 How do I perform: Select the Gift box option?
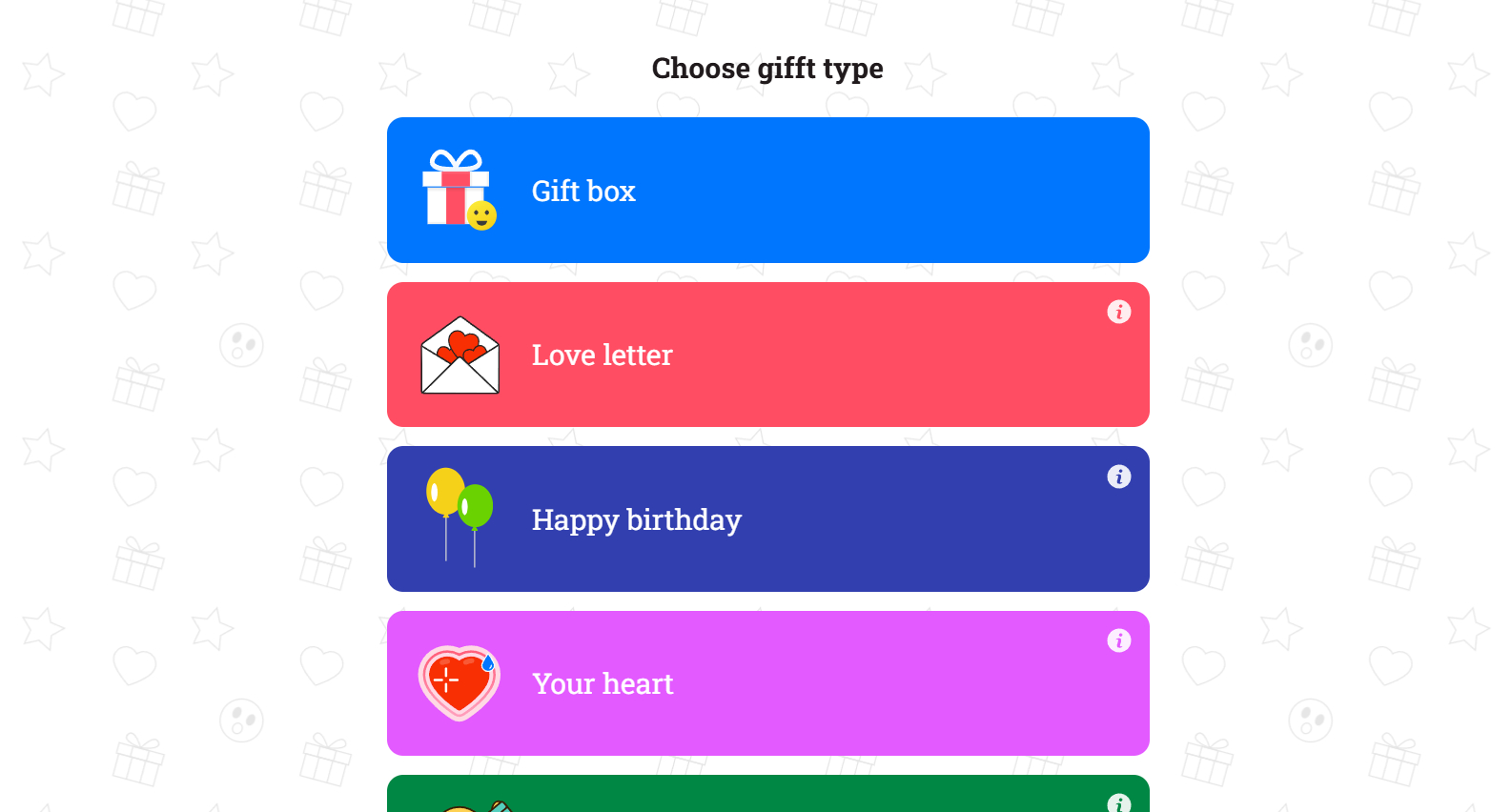(767, 191)
